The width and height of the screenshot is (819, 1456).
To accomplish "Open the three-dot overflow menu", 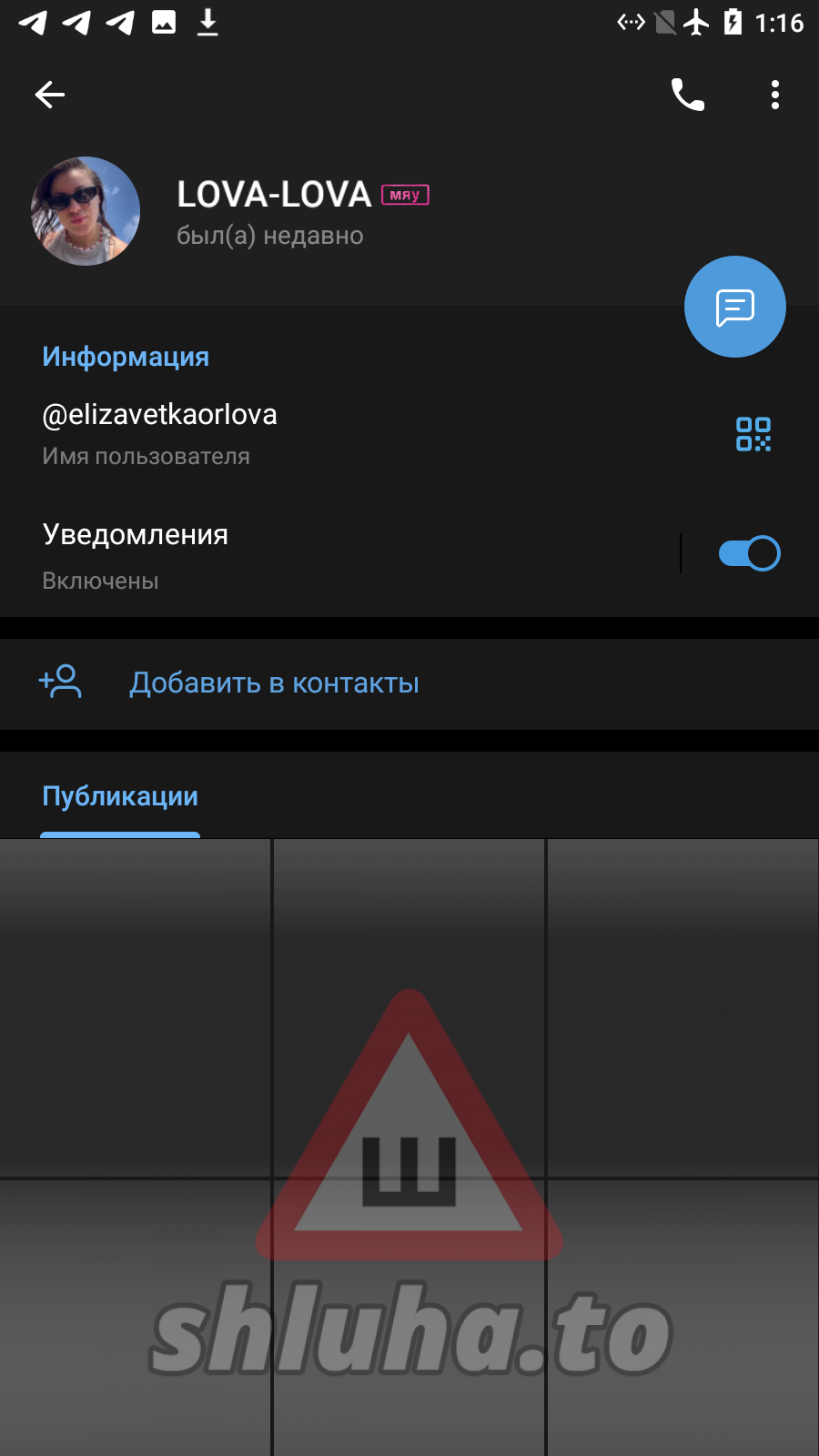I will pyautogui.click(x=775, y=95).
